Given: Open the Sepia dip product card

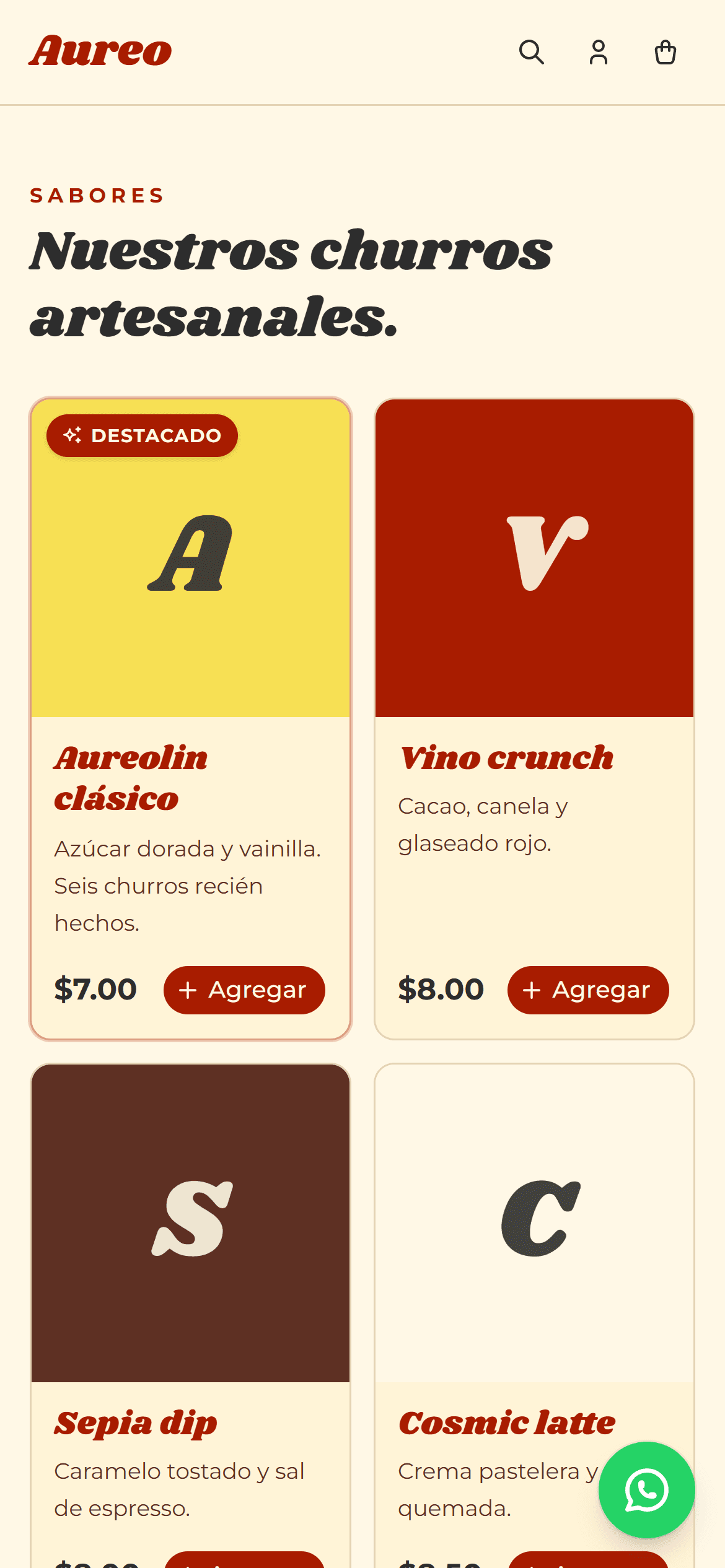Looking at the screenshot, I should coord(191,1315).
